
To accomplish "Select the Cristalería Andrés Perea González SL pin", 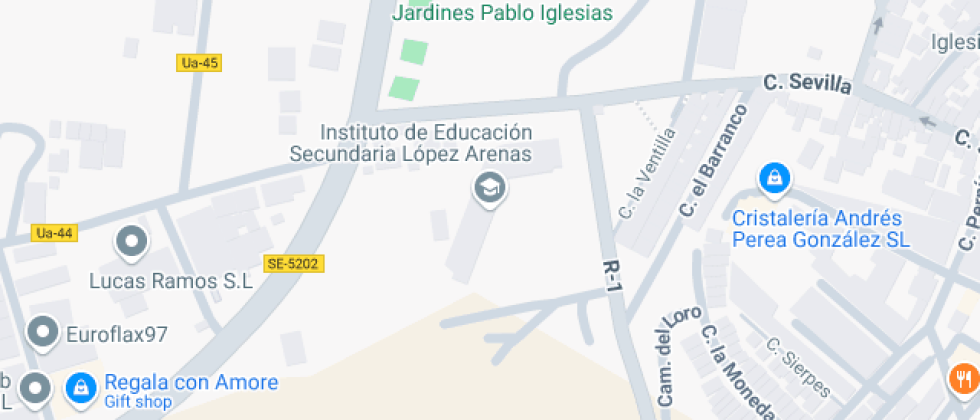I will (x=773, y=180).
